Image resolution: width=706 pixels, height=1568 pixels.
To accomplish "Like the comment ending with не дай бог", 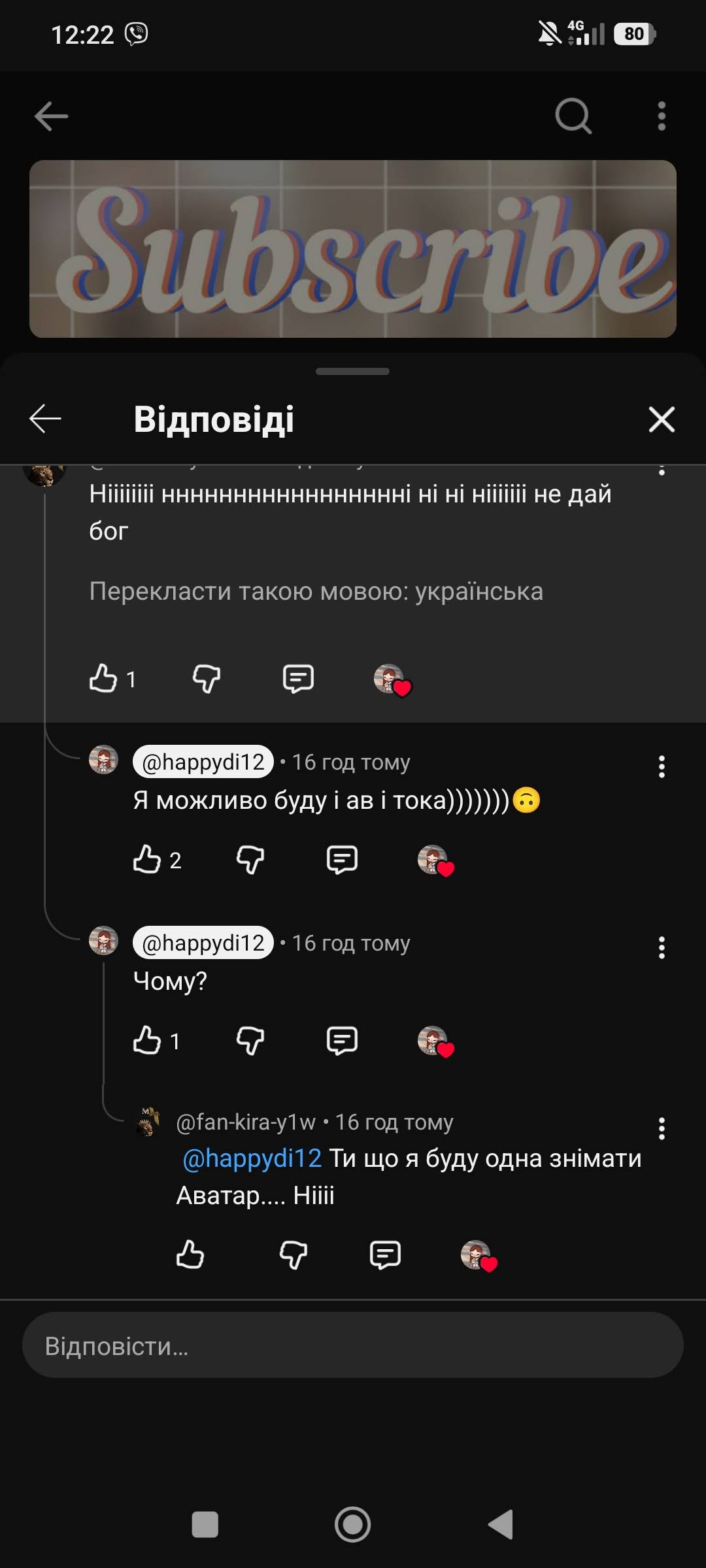I will coord(103,678).
